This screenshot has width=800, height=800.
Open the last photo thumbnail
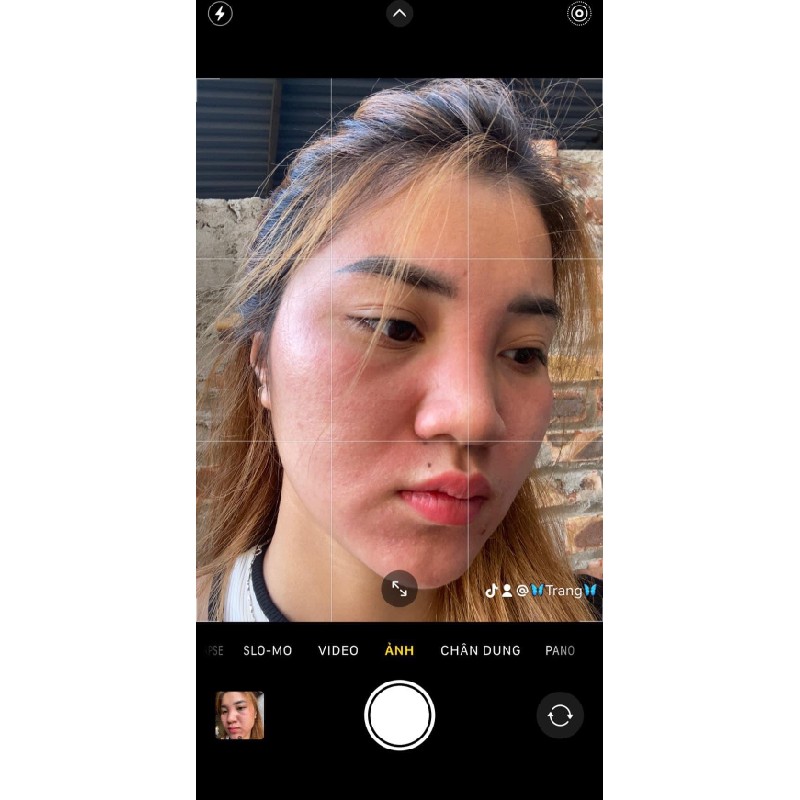pos(240,715)
